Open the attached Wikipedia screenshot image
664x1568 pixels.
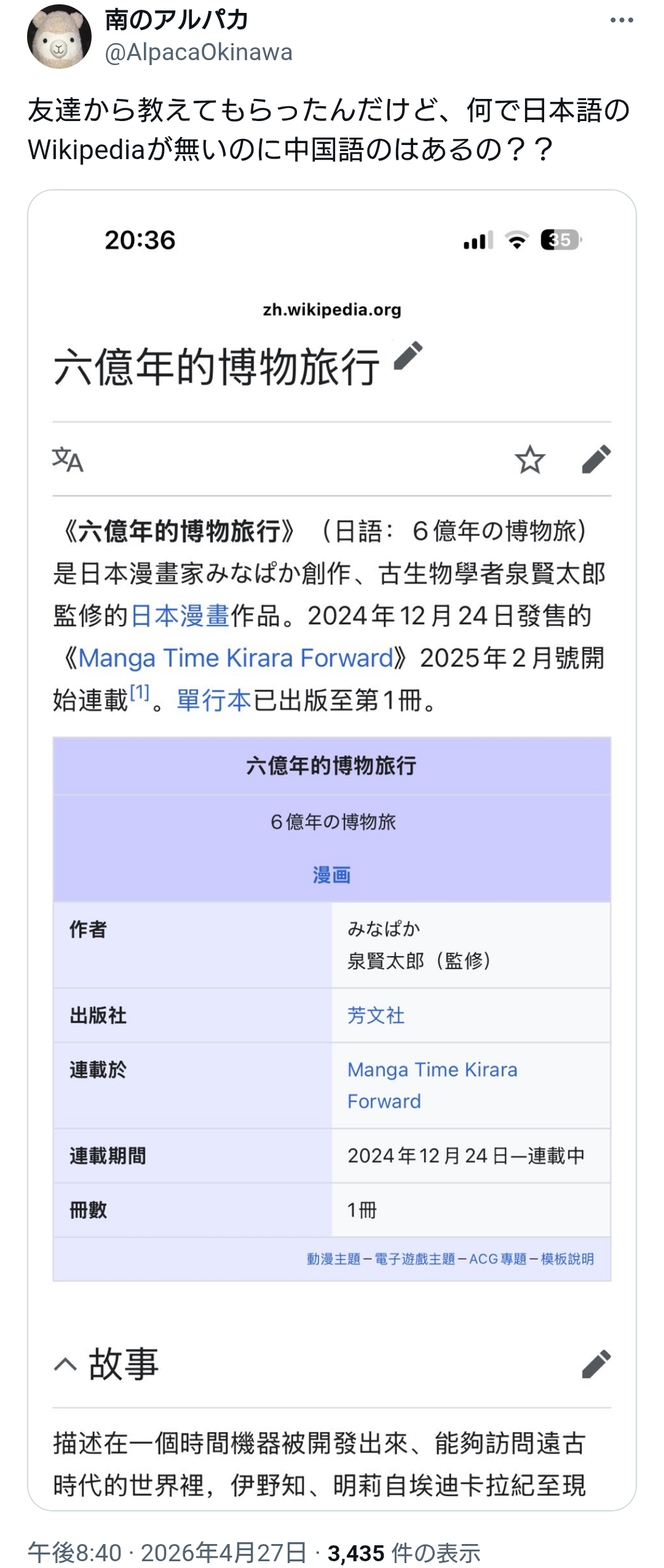[332, 848]
